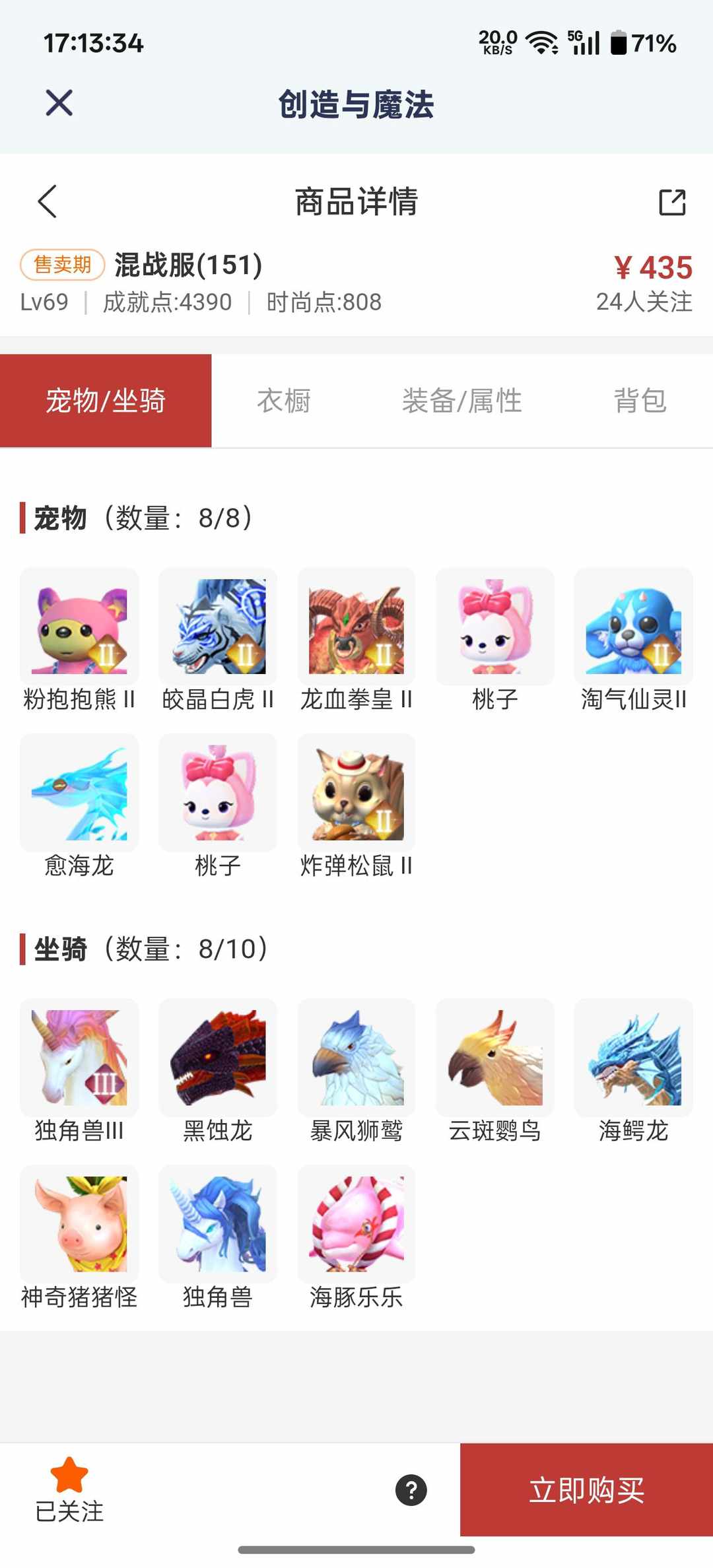Select the 云斑鹦鸟 mount icon

[x=494, y=1058]
